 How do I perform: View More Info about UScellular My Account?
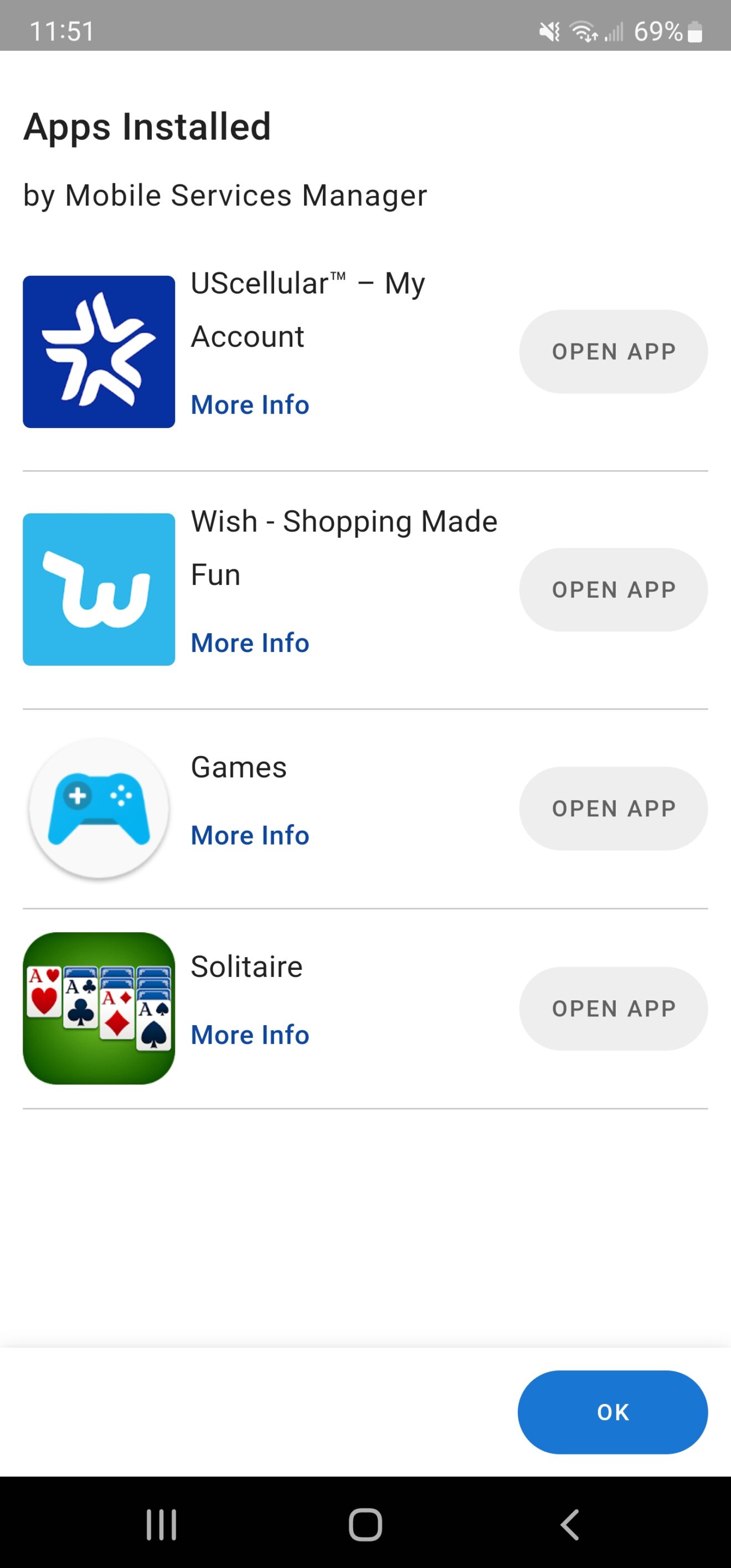tap(249, 404)
